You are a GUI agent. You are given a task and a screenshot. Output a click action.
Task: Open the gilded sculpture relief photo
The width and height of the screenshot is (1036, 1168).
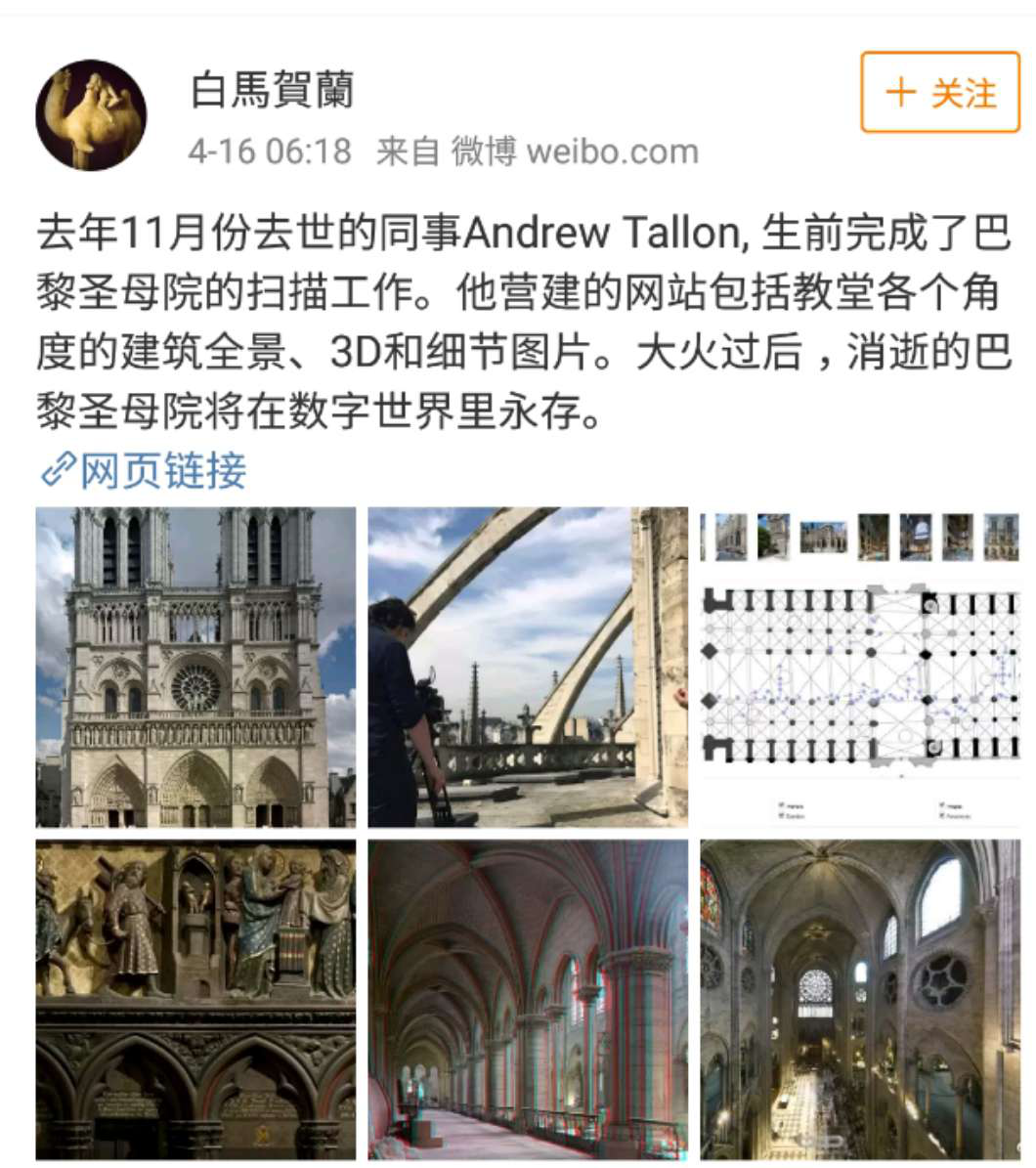(195, 999)
